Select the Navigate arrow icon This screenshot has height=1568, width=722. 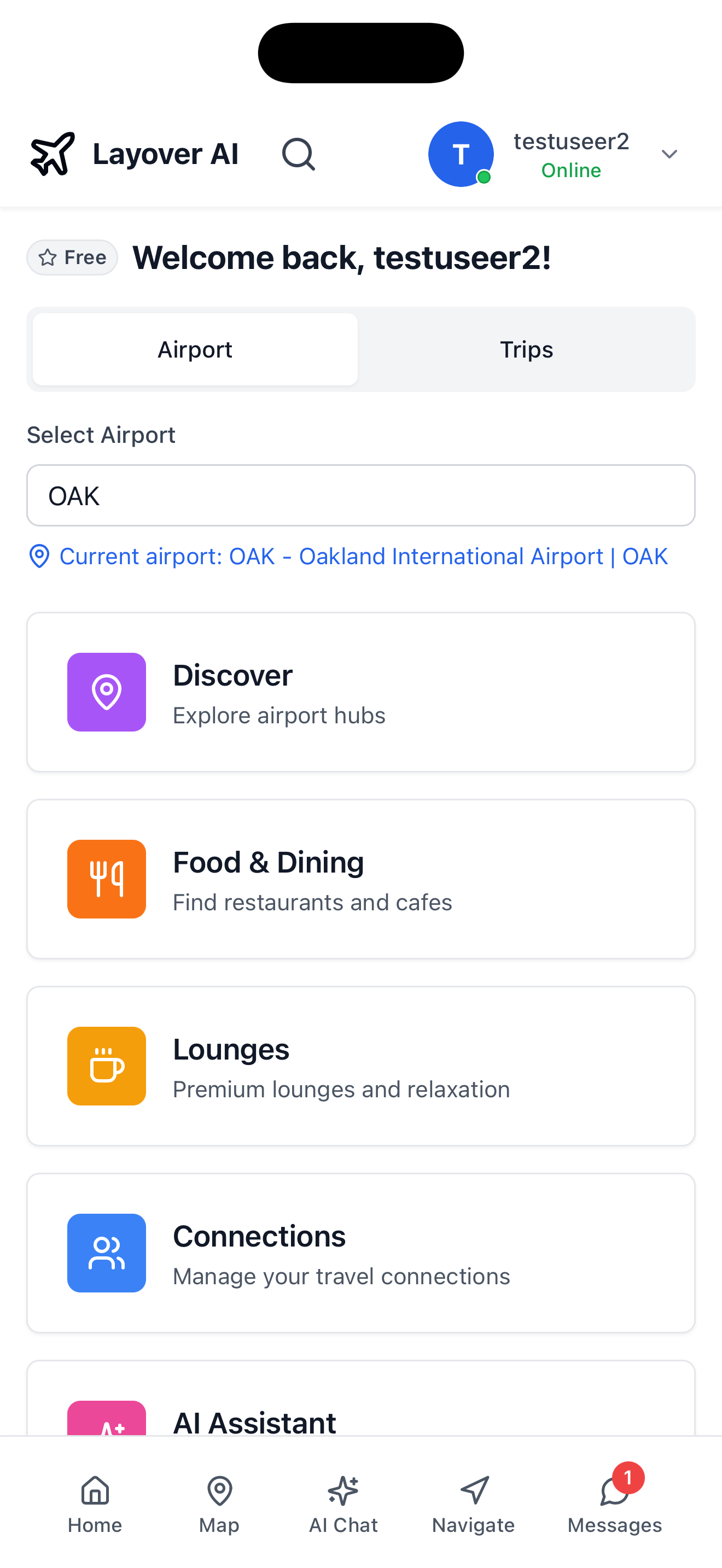click(473, 1493)
